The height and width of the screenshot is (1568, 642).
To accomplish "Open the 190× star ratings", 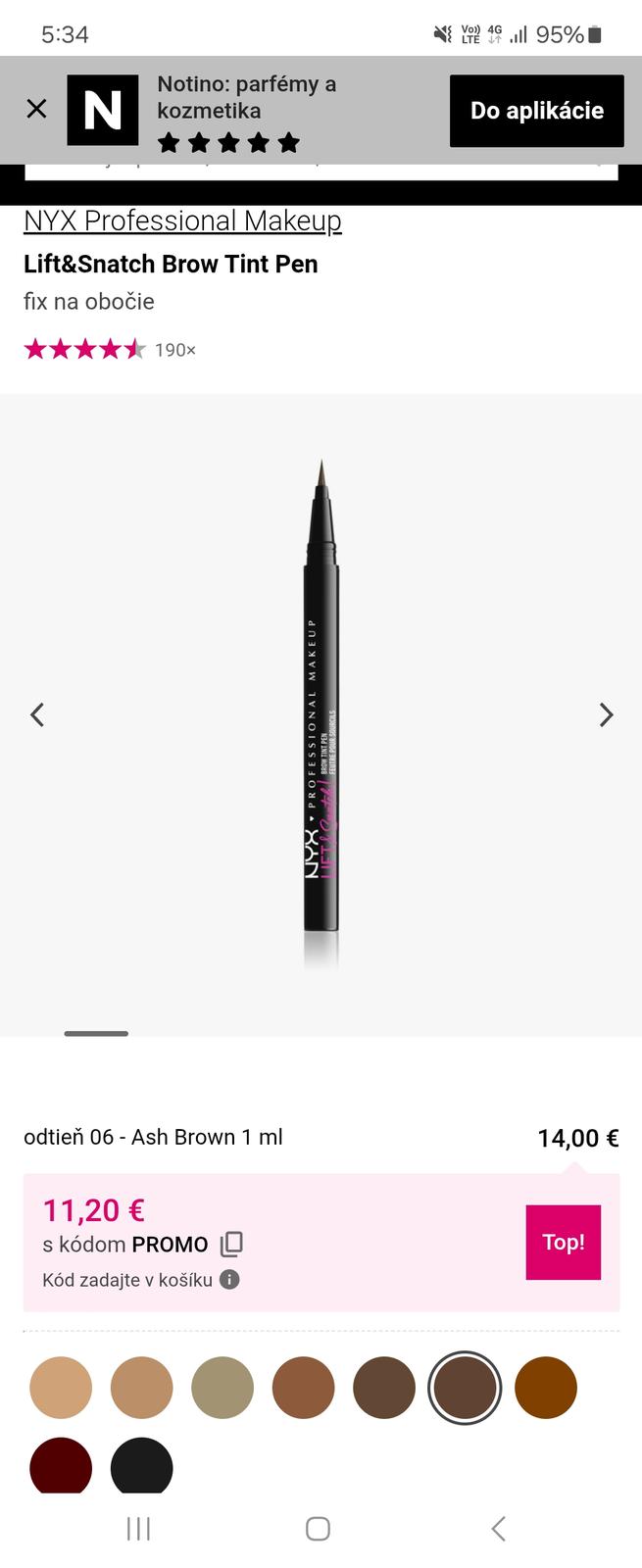I will pos(110,350).
